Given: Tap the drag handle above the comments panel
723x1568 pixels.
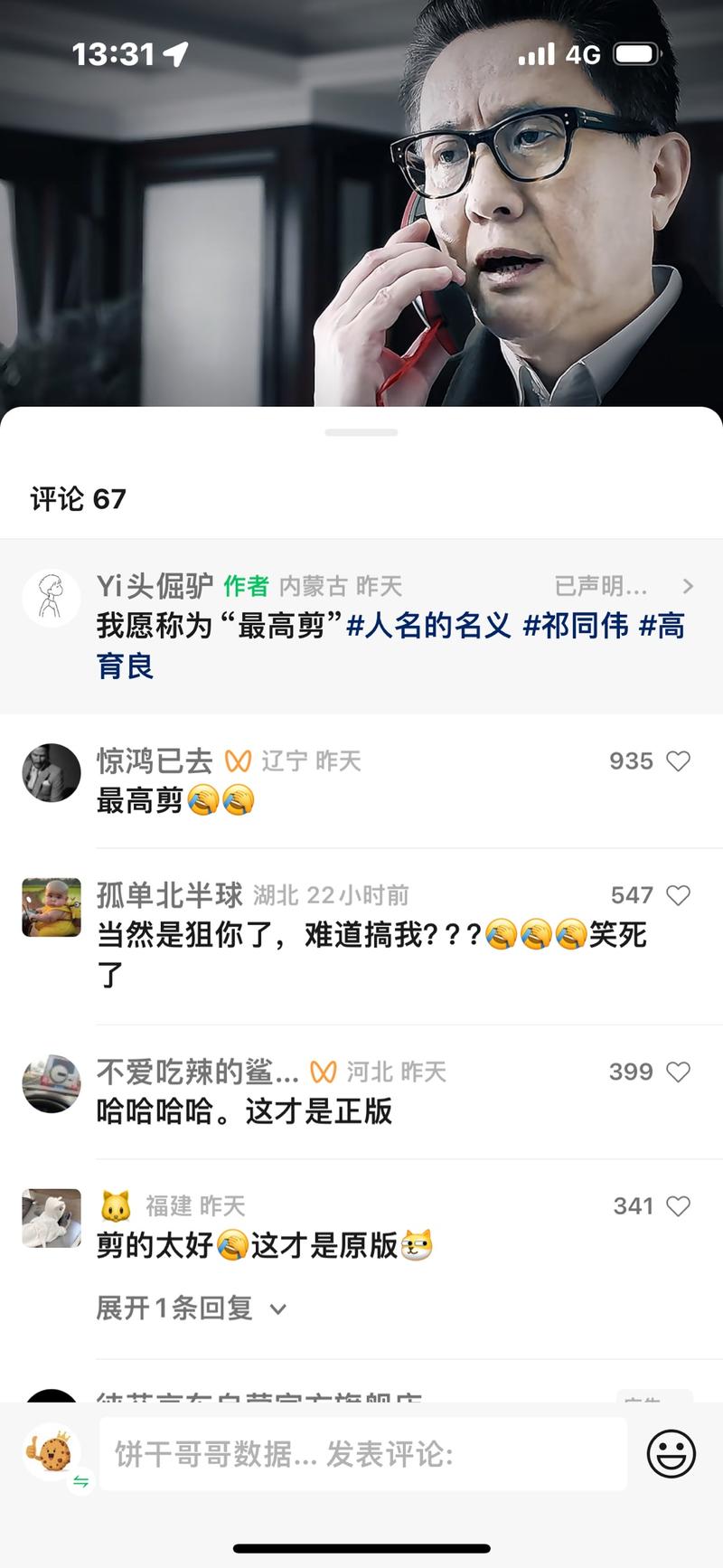Looking at the screenshot, I should coord(361,432).
